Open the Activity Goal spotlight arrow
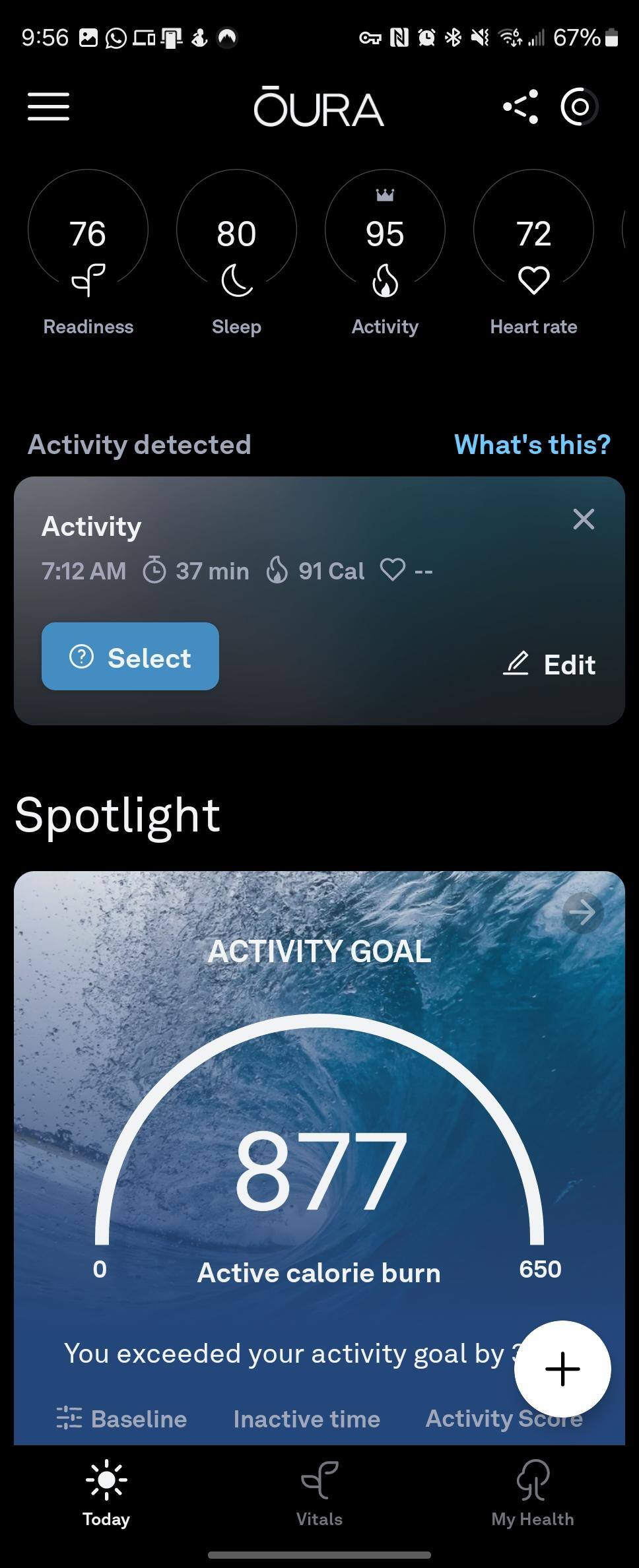 tap(582, 913)
